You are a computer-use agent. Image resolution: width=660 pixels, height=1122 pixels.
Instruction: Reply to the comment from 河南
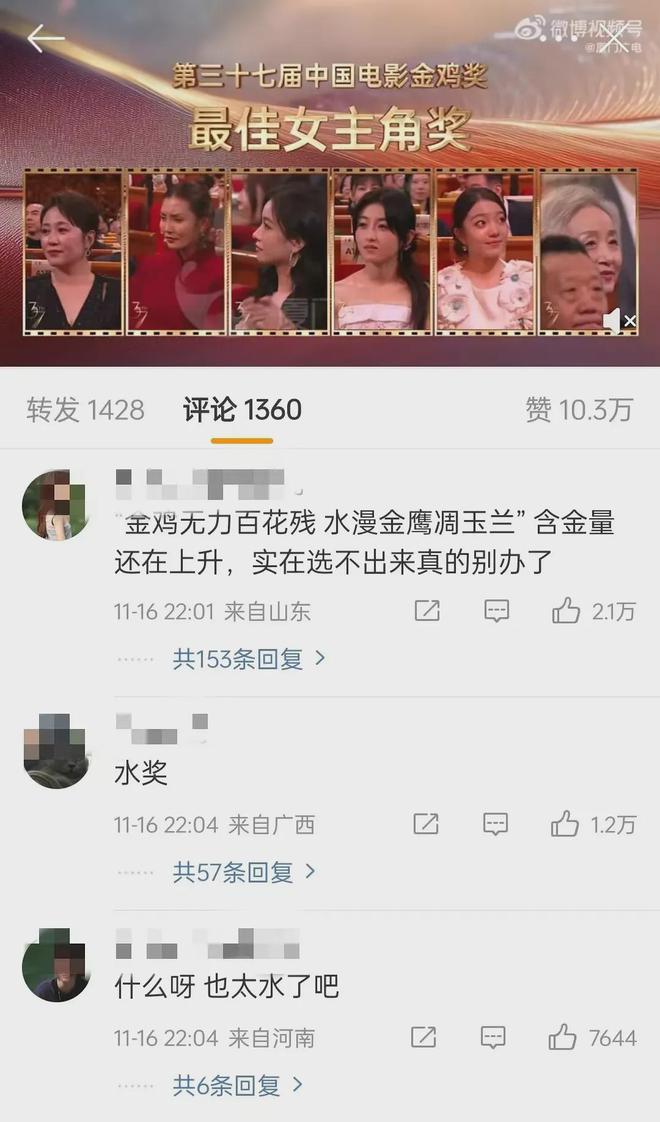(x=493, y=1037)
